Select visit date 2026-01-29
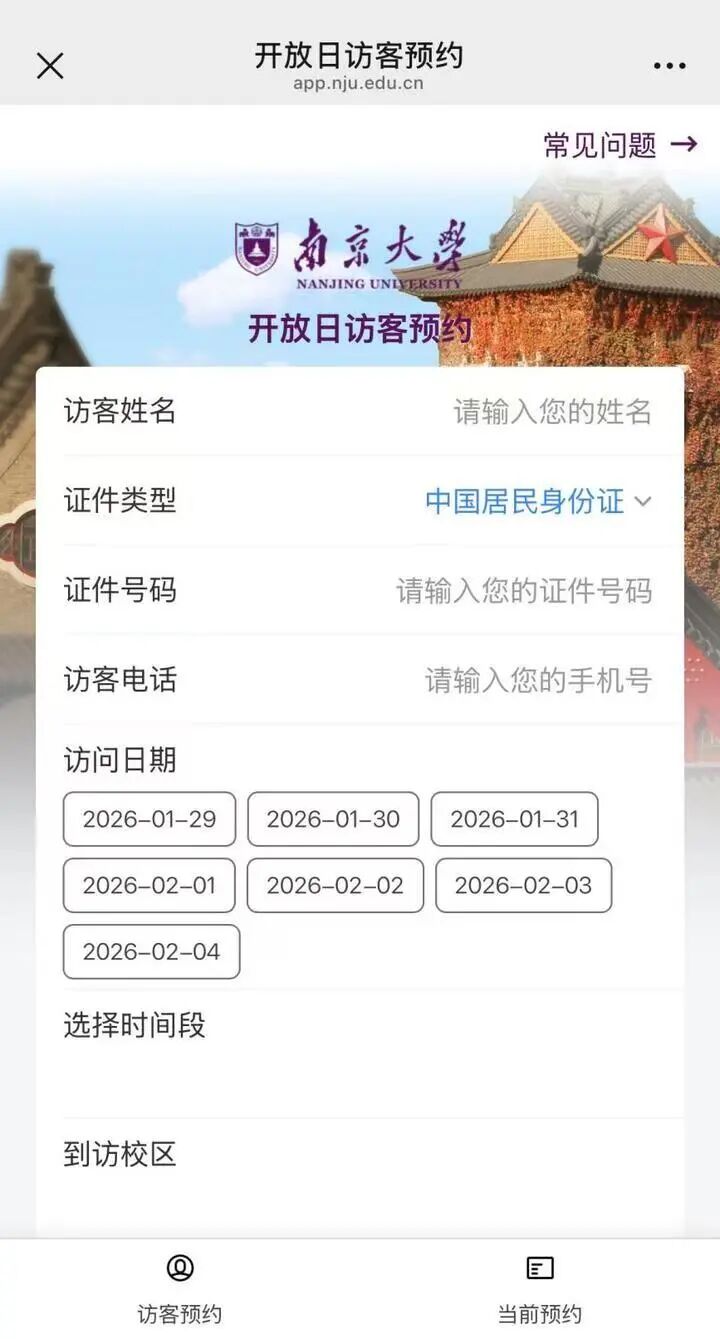Screen dimensions: 720x1339 coord(149,819)
